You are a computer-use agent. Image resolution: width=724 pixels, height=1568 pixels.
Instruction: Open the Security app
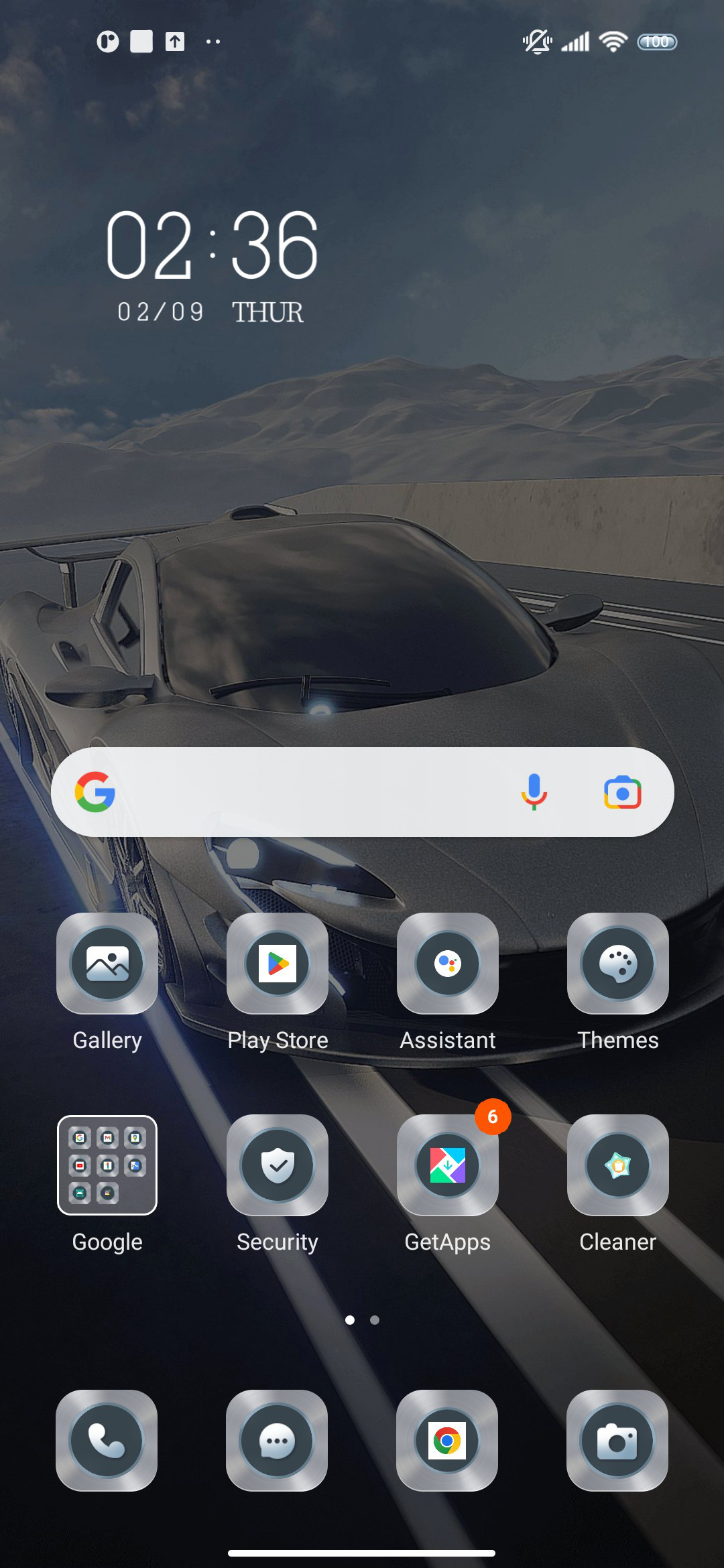(x=278, y=1165)
